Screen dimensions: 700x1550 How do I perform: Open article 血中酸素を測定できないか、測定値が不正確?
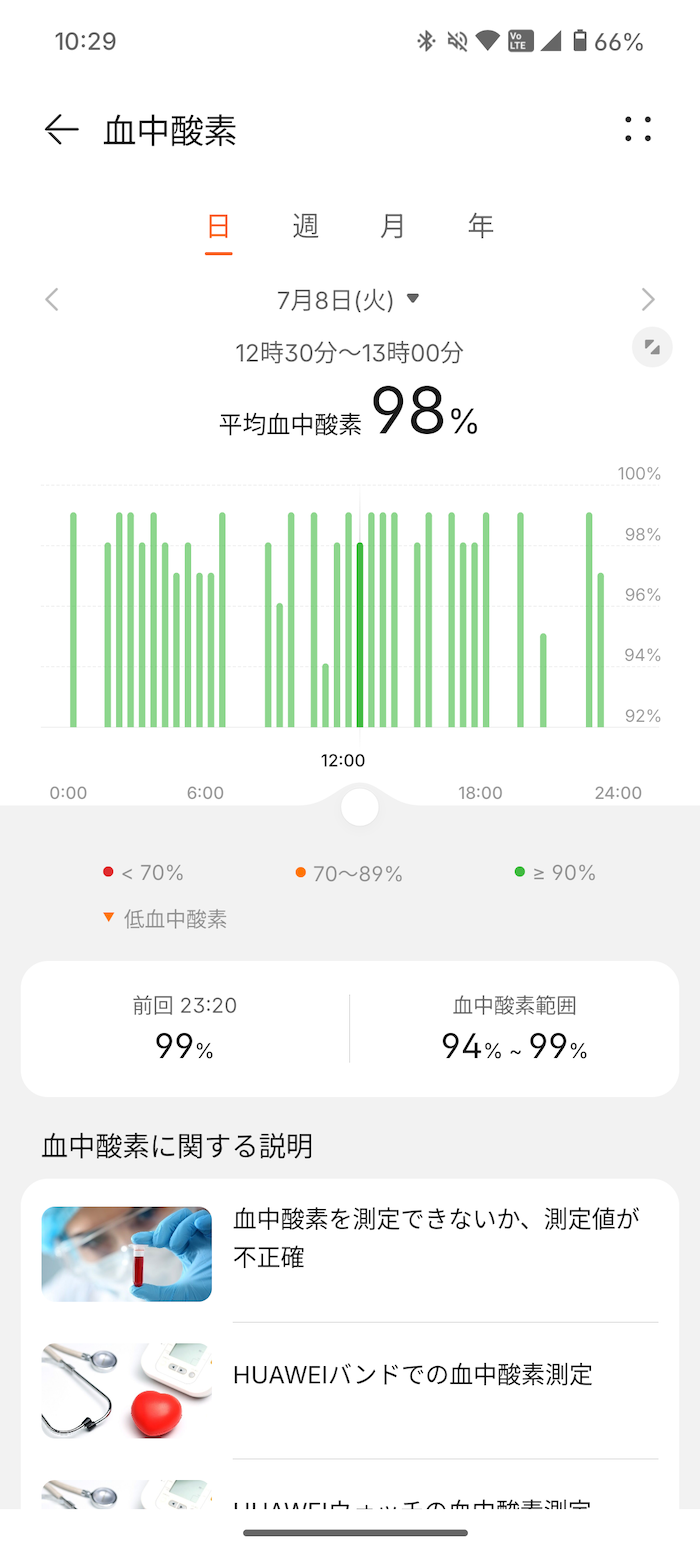click(x=350, y=1253)
